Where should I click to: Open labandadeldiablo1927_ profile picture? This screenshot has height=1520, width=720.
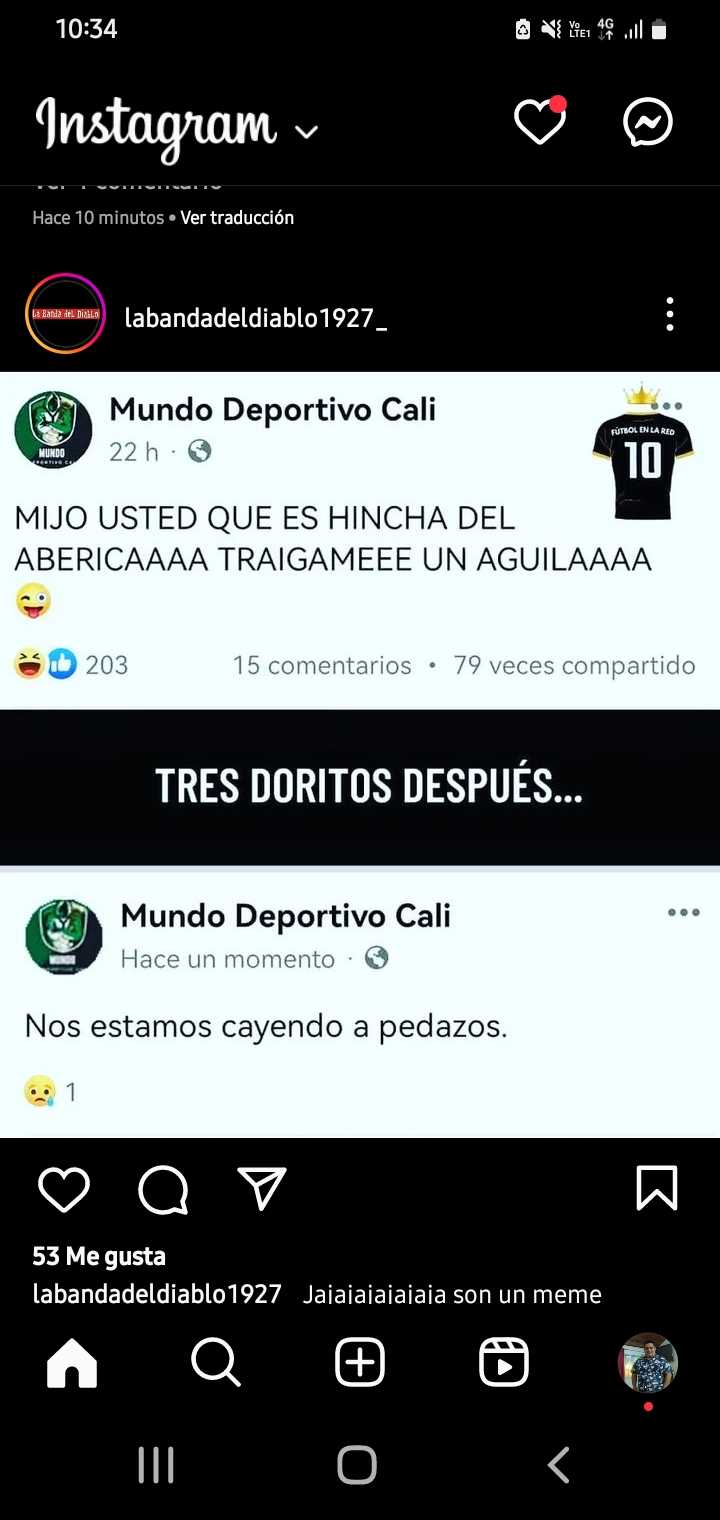pos(65,314)
